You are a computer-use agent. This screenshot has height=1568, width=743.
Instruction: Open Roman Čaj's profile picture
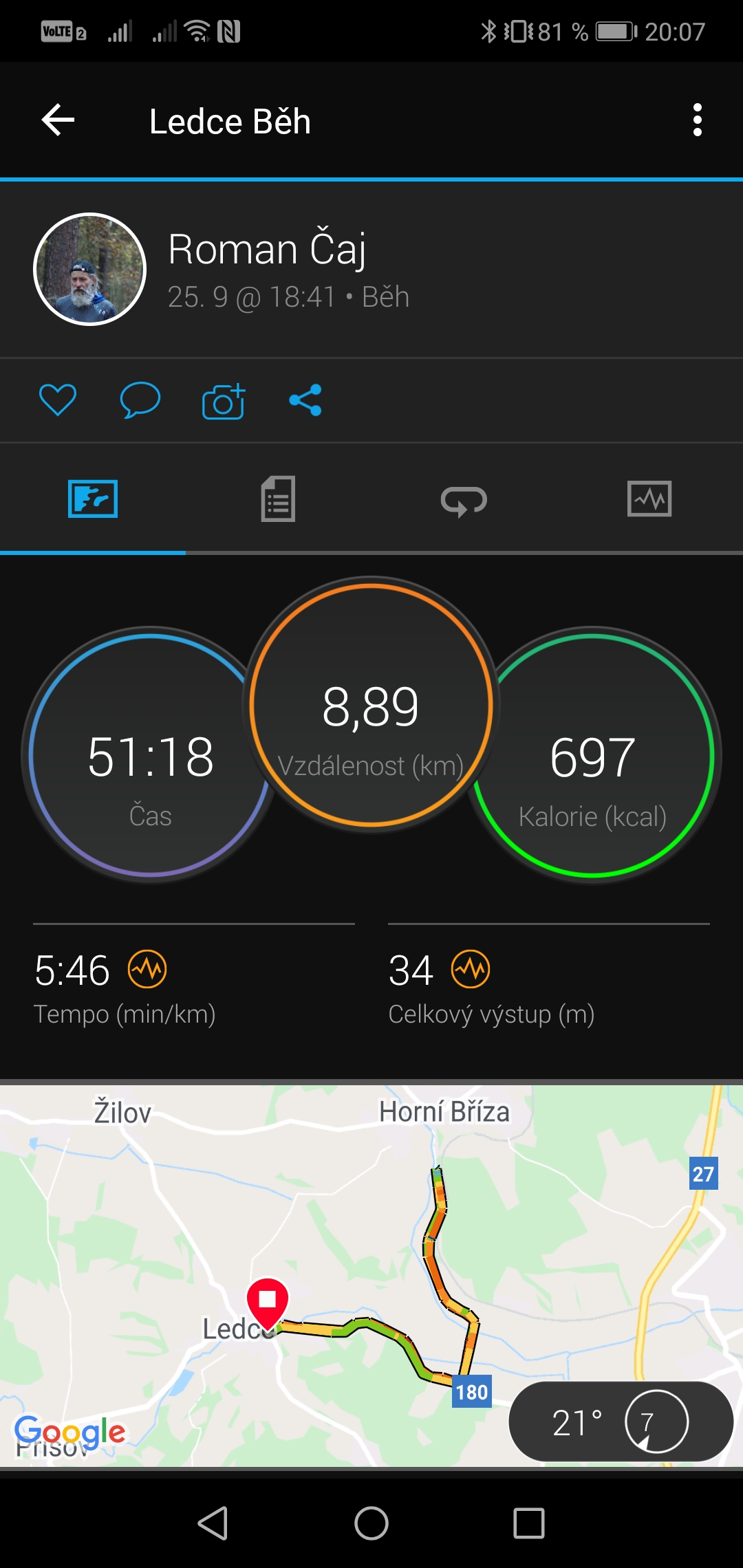pos(89,269)
